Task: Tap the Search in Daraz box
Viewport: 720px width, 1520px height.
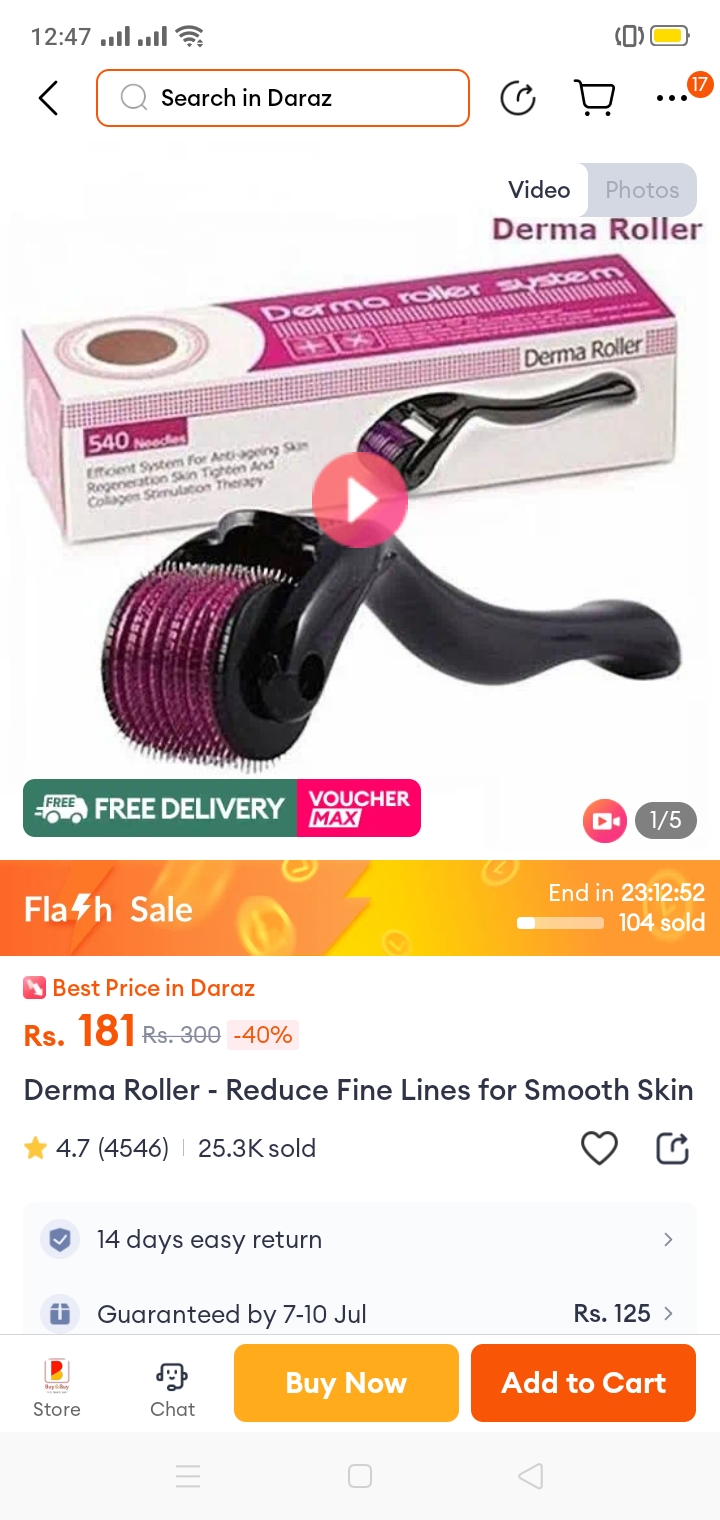Action: [x=283, y=98]
